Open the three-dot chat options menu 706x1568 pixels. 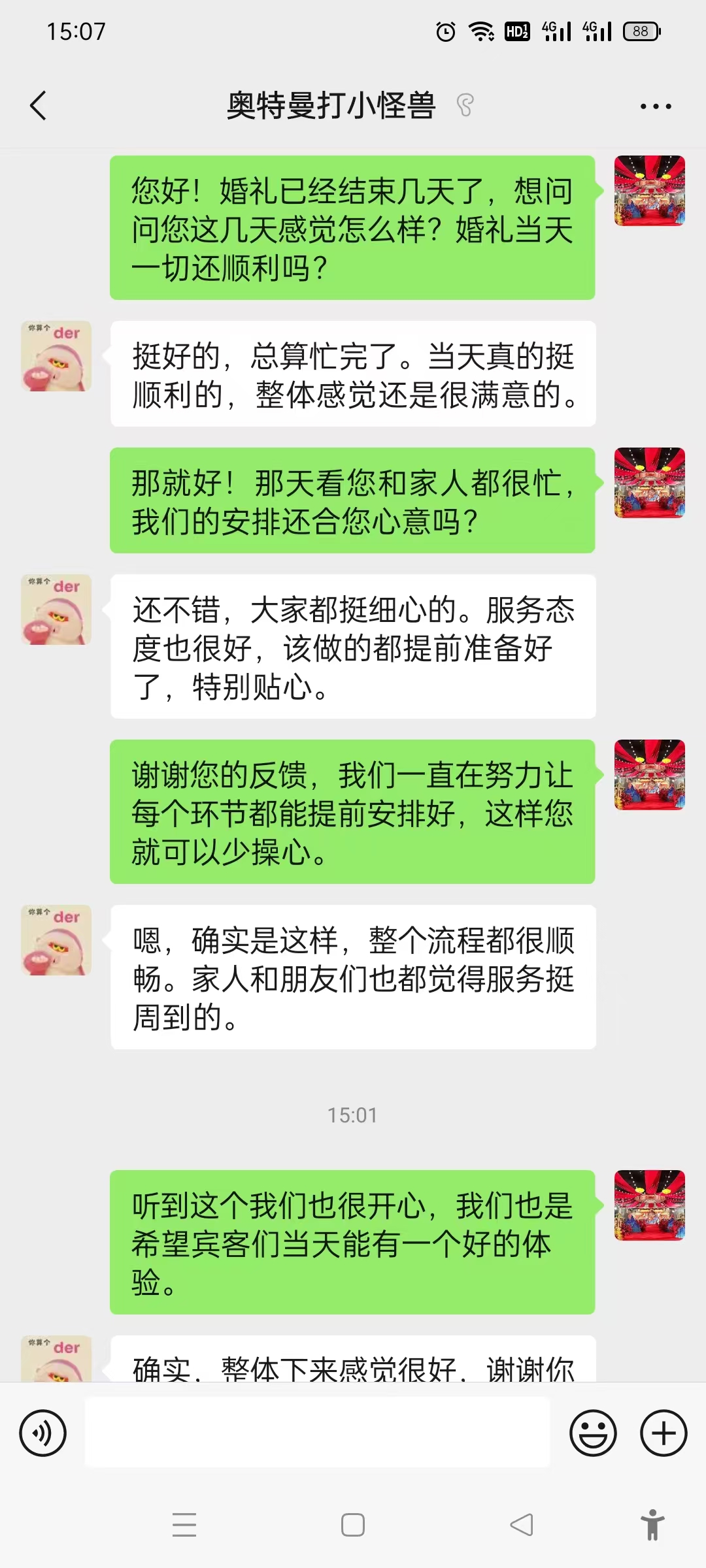tap(655, 106)
